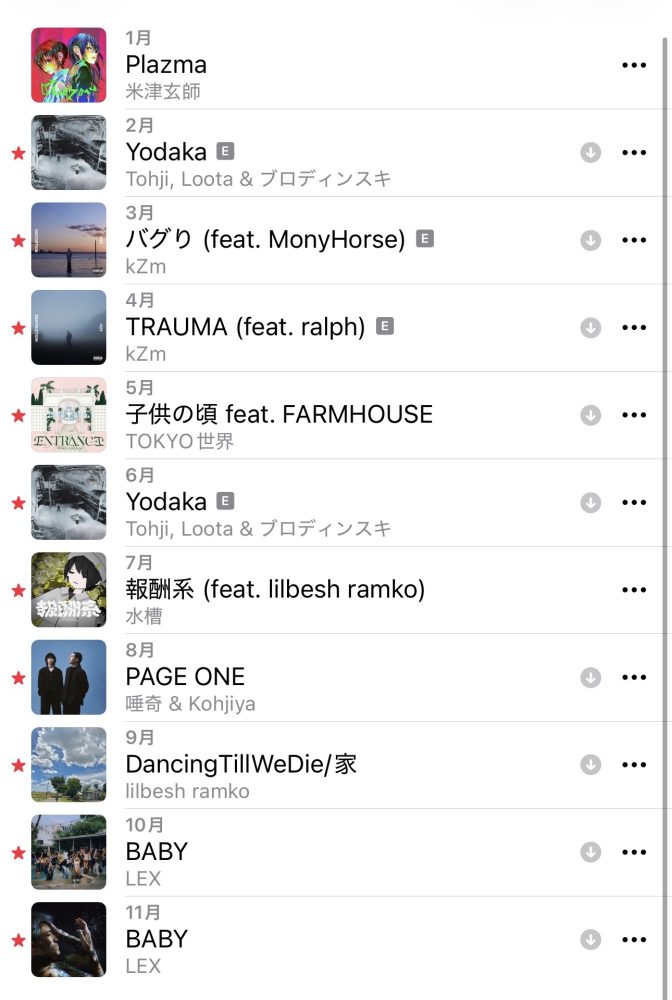Open more options for 報酬系

coord(634,590)
